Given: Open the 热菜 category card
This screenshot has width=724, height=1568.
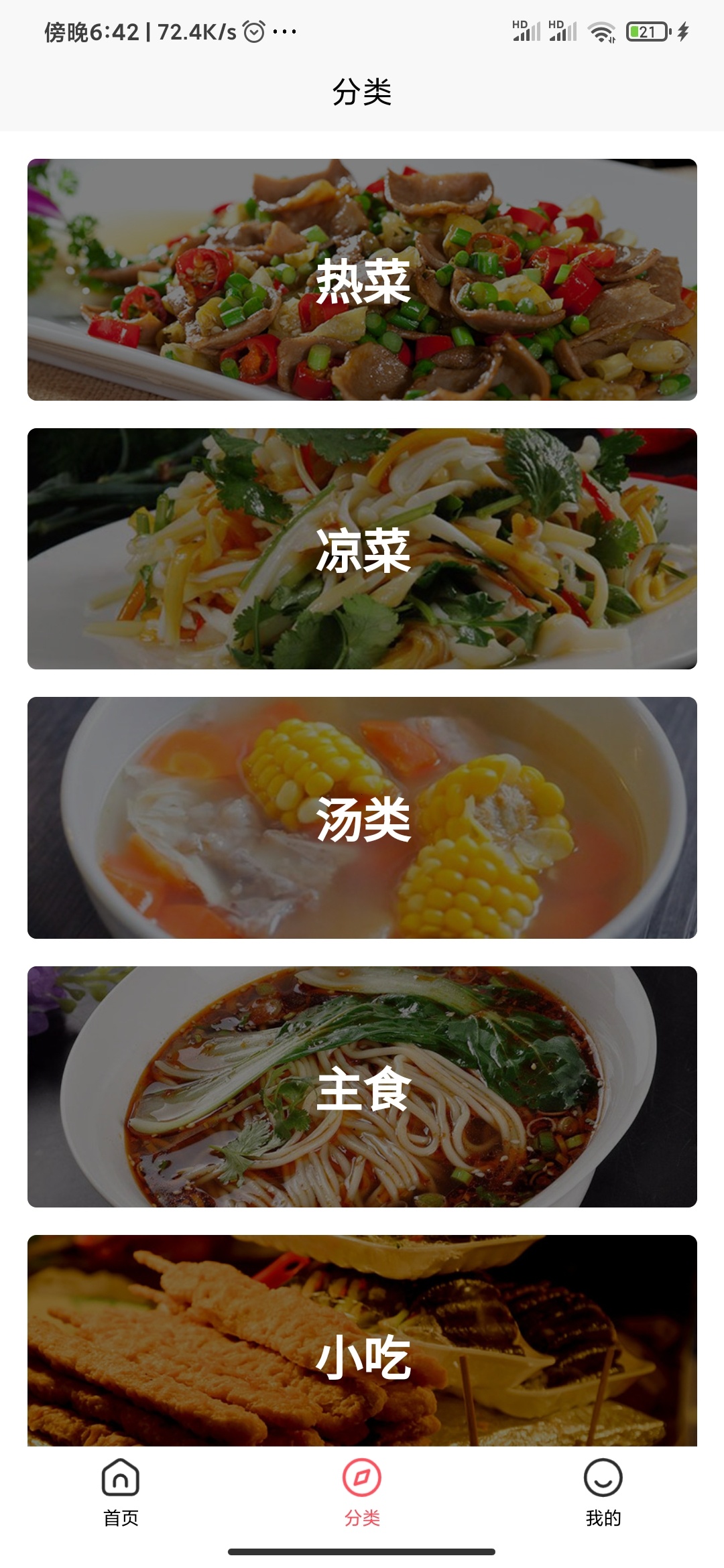Looking at the screenshot, I should [x=362, y=279].
